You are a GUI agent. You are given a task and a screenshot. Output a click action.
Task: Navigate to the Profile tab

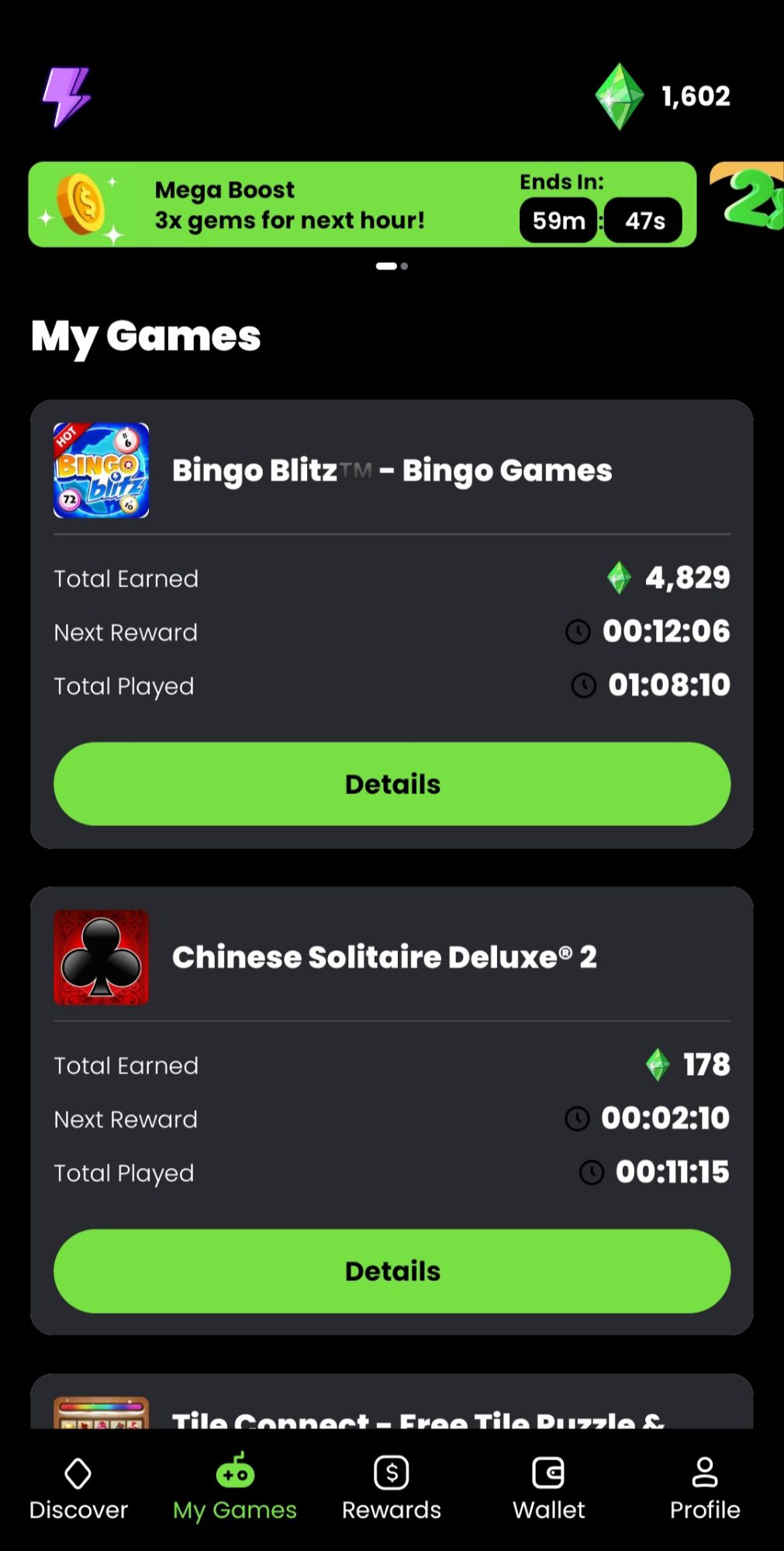[x=705, y=1489]
